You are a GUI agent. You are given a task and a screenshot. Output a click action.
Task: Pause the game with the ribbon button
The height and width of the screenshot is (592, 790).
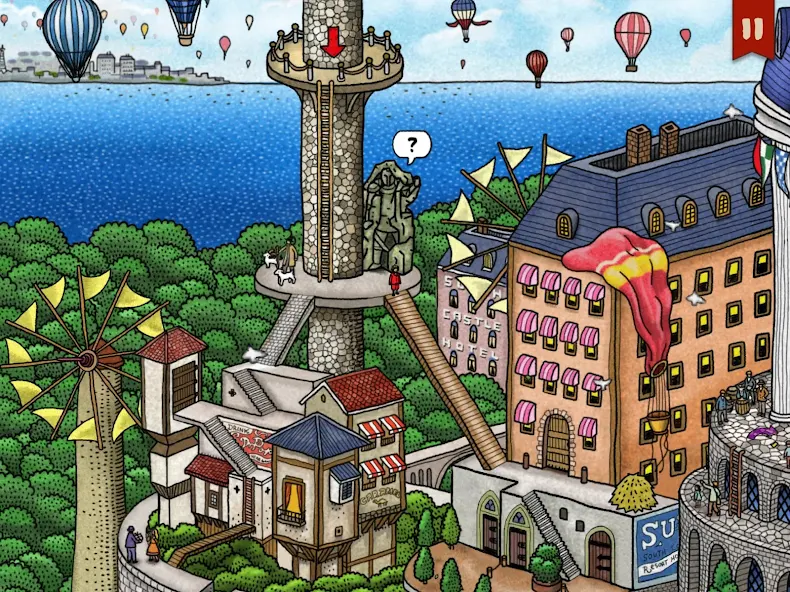(x=753, y=27)
